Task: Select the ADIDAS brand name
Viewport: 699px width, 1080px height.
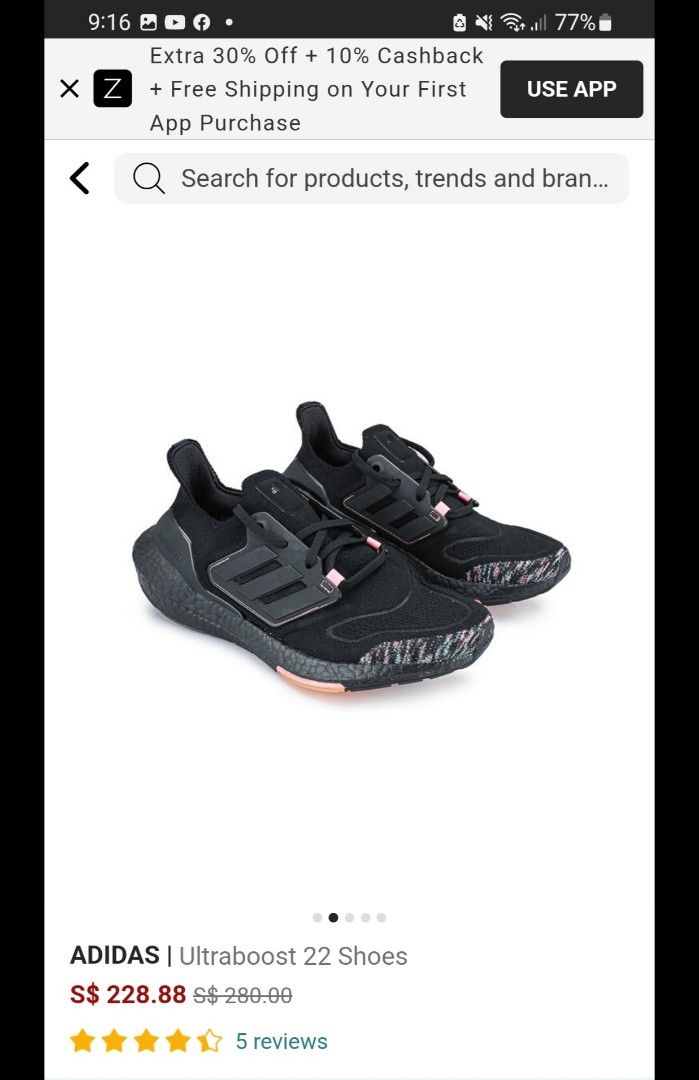Action: tap(115, 956)
